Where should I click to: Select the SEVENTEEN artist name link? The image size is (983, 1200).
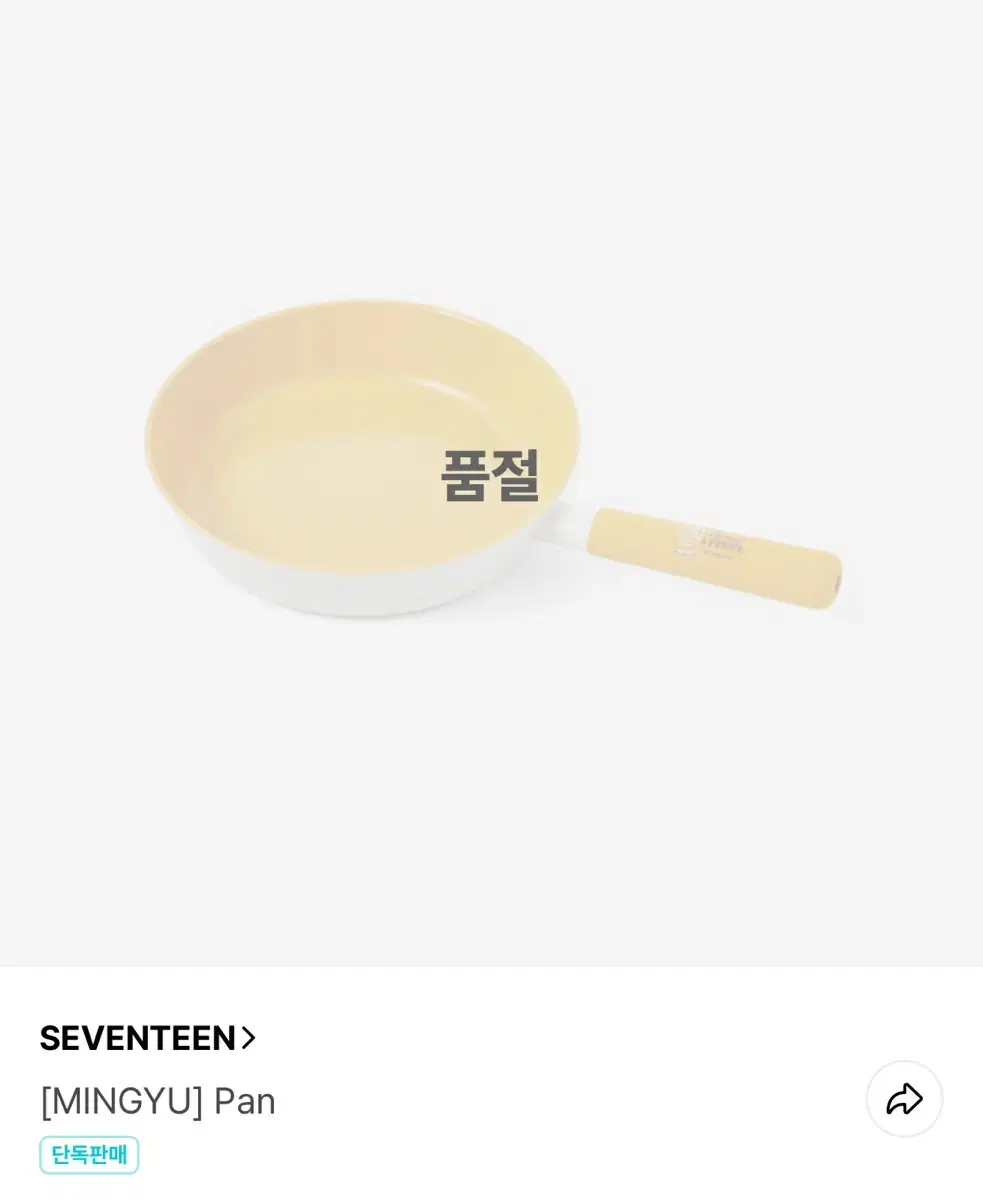click(x=135, y=1039)
